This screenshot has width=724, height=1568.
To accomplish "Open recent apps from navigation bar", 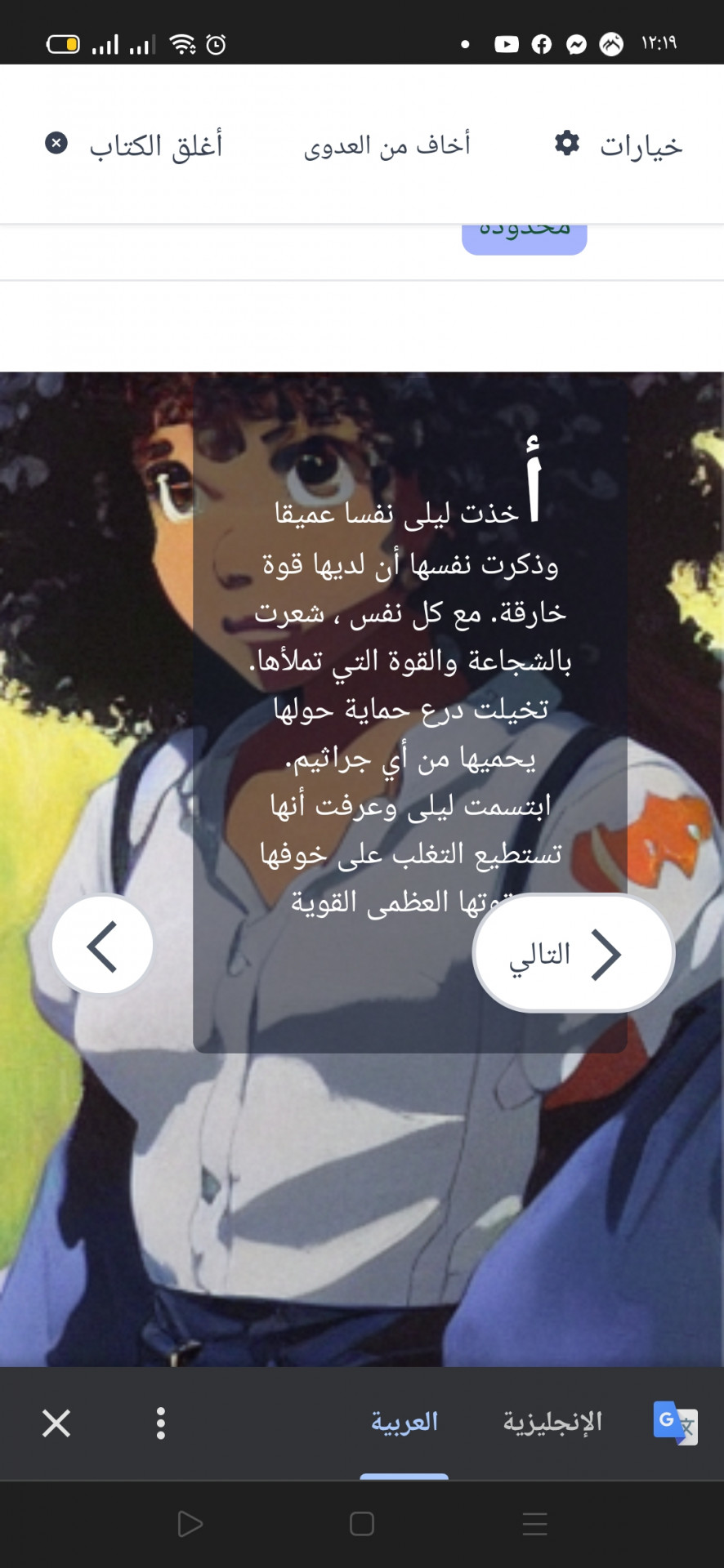I will (534, 1524).
